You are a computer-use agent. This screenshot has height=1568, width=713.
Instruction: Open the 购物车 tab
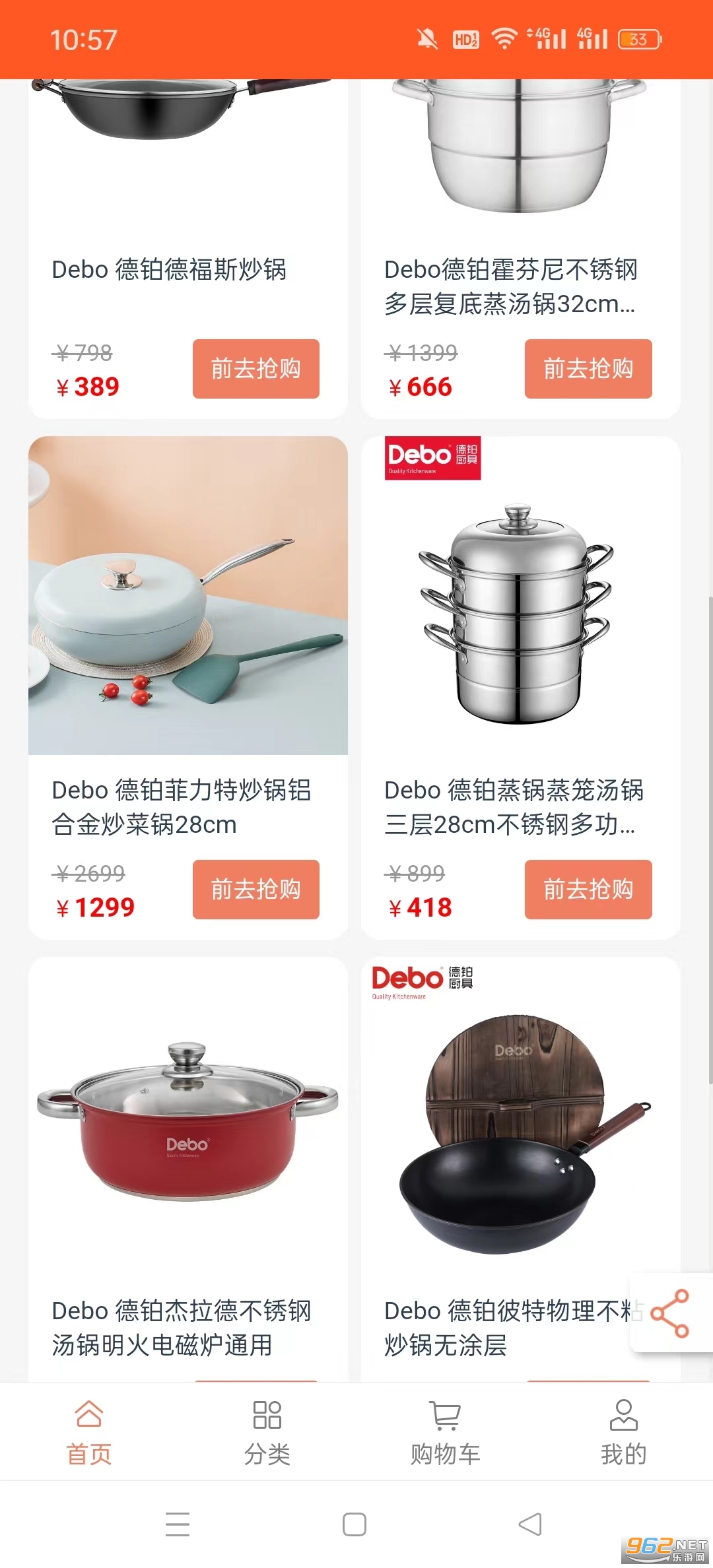coord(446,1433)
